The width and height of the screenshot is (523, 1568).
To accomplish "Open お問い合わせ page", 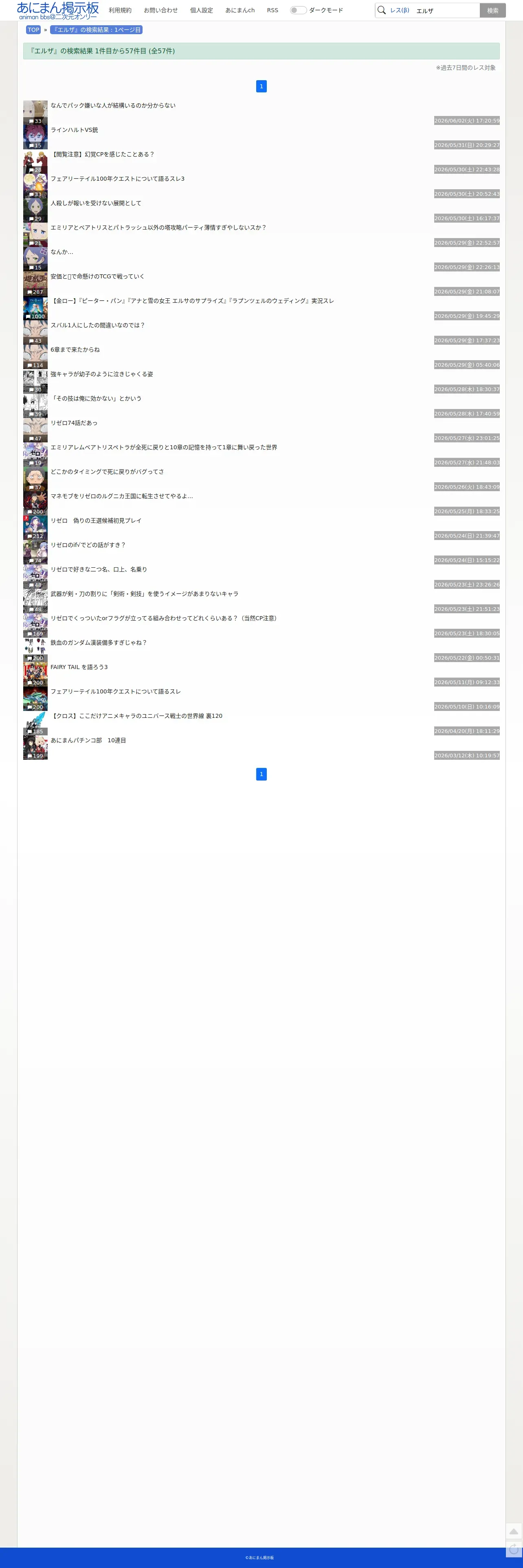I will click(161, 10).
